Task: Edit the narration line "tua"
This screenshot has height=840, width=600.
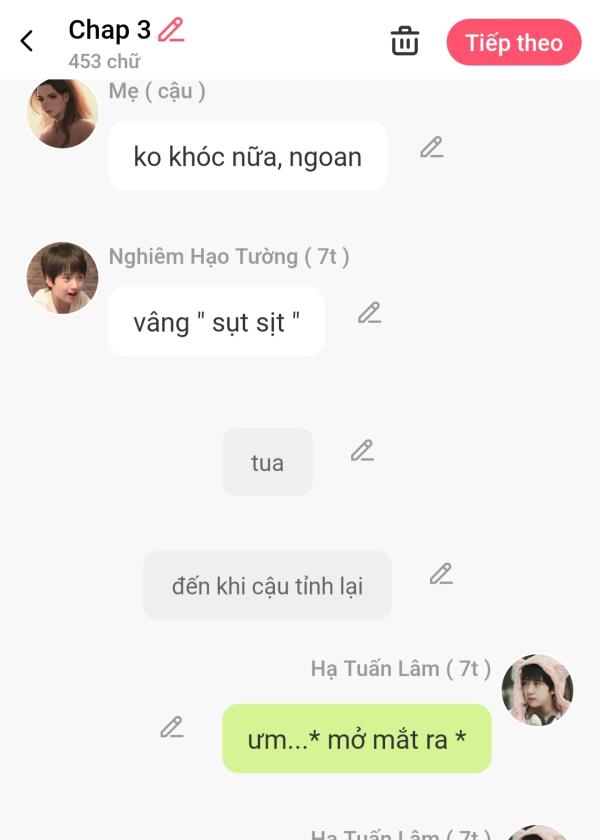Action: (362, 451)
